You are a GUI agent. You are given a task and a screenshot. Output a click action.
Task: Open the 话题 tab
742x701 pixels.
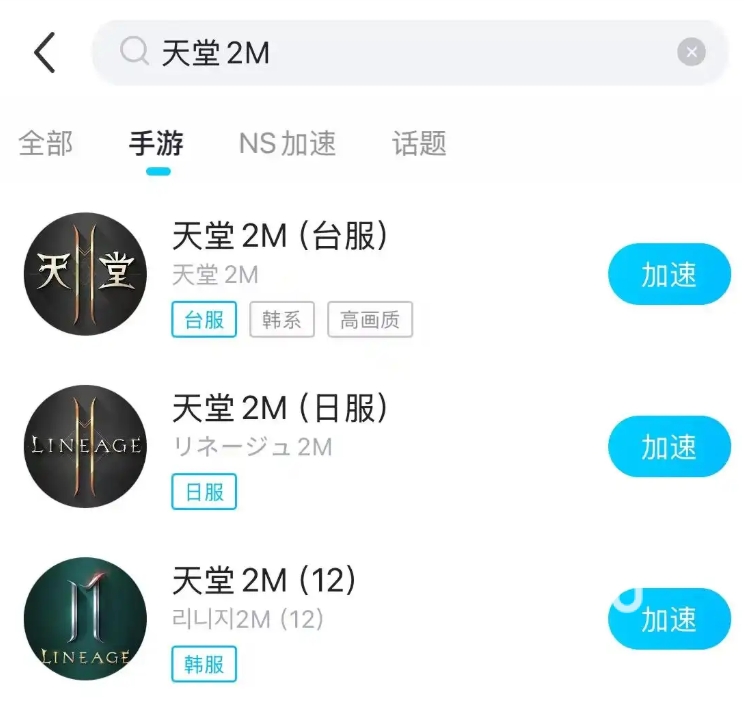(419, 144)
